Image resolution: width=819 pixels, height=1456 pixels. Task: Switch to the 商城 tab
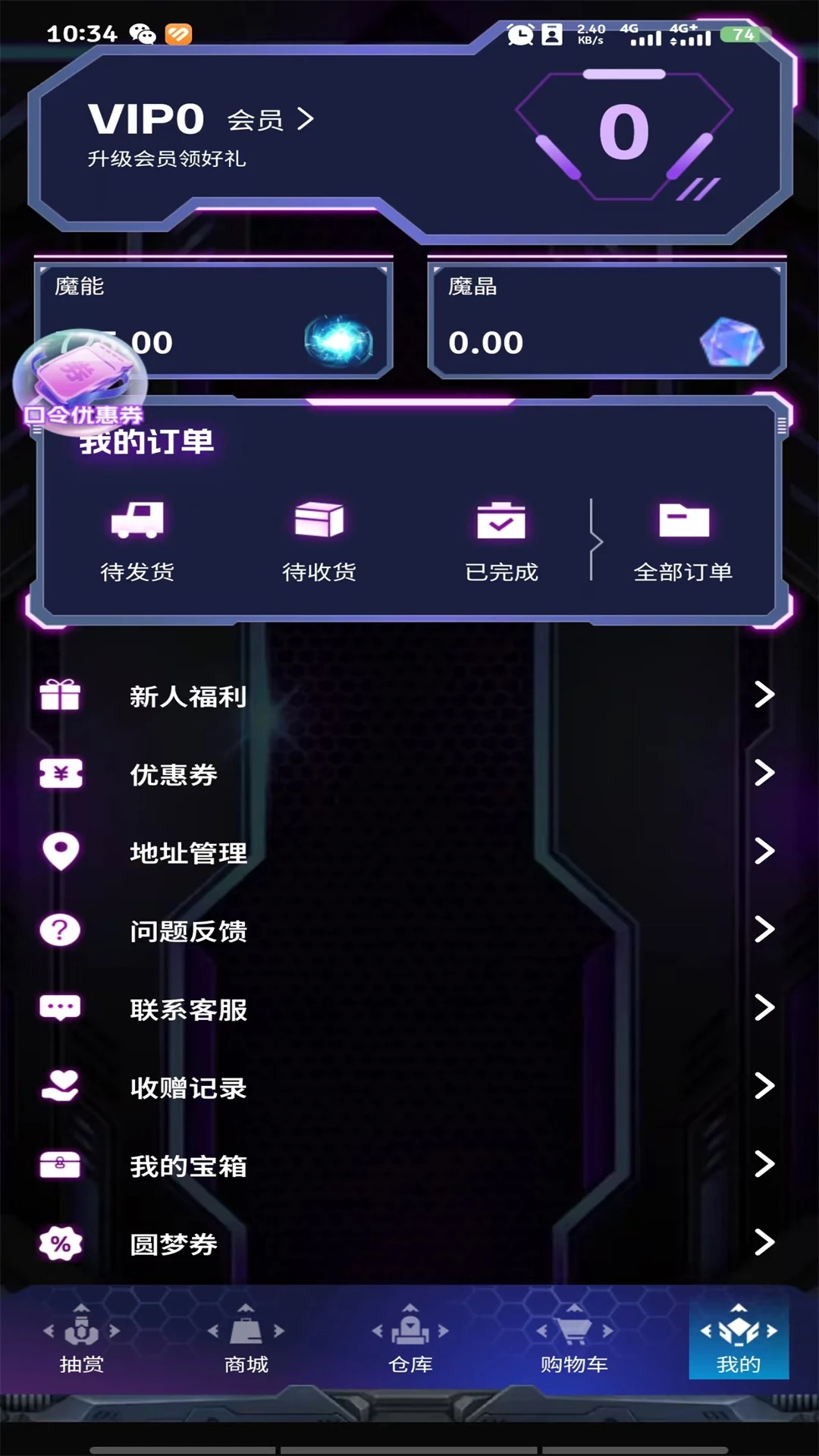pyautogui.click(x=246, y=1340)
